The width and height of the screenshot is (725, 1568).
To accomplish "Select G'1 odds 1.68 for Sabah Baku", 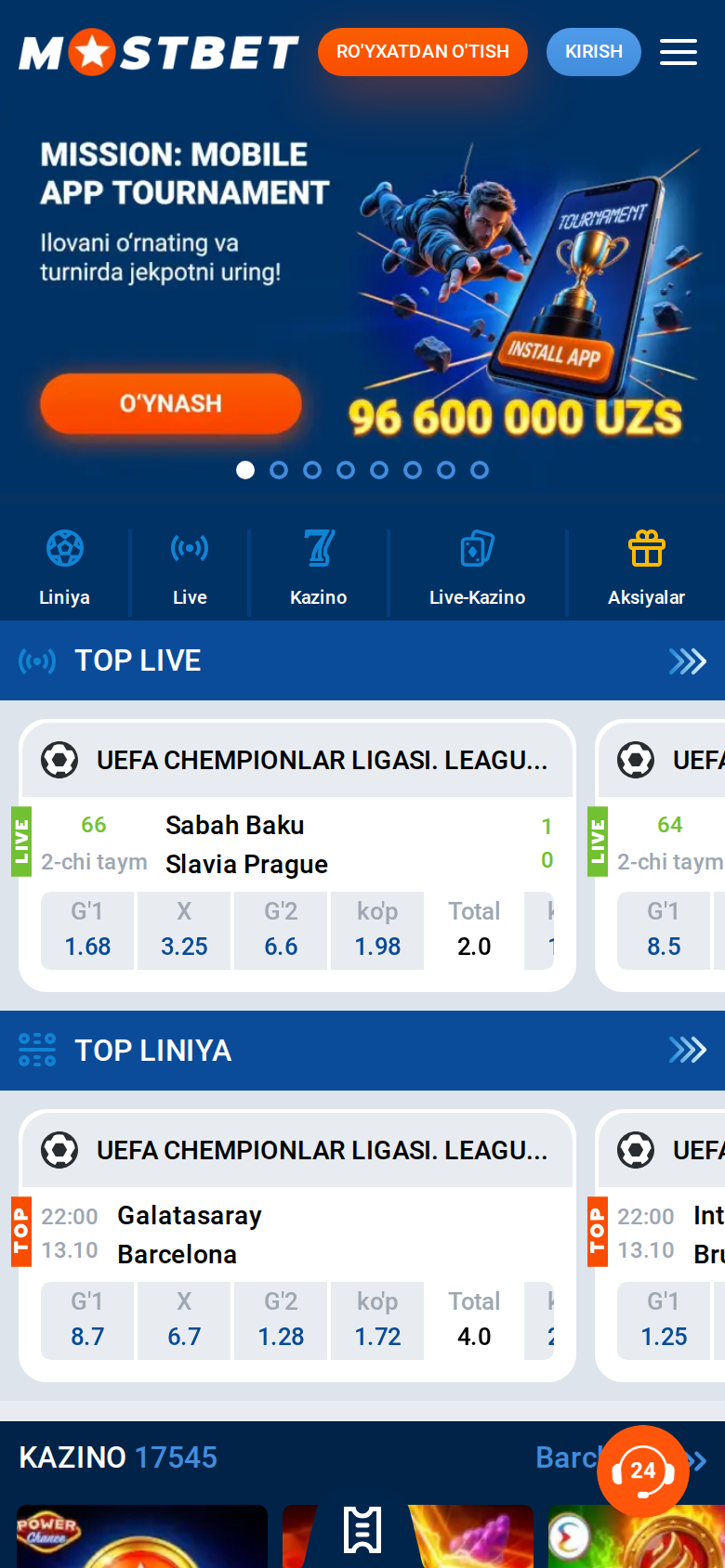I will click(87, 931).
